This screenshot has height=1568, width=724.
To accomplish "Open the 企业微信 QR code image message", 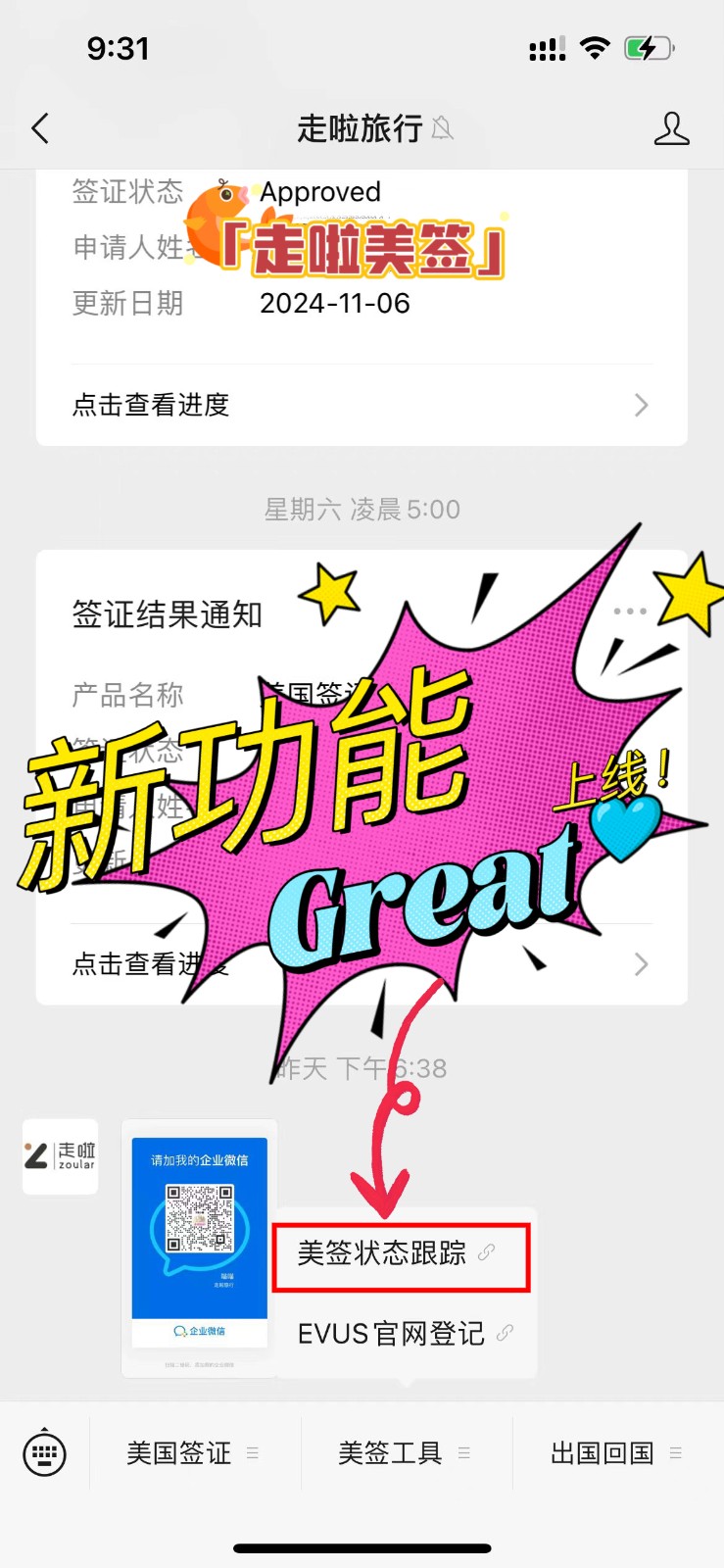I will click(200, 1247).
